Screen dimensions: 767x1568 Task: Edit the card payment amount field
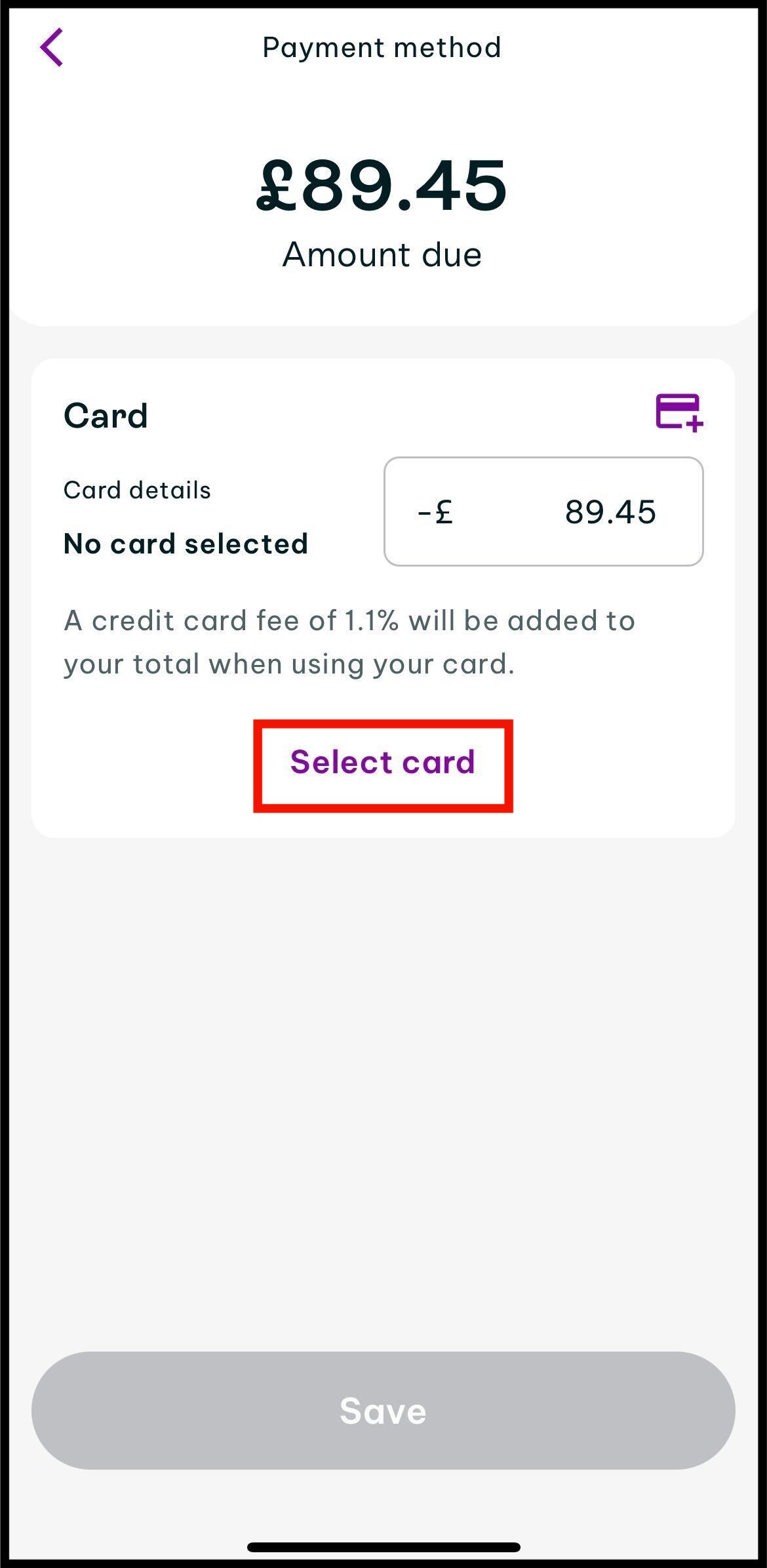(543, 512)
